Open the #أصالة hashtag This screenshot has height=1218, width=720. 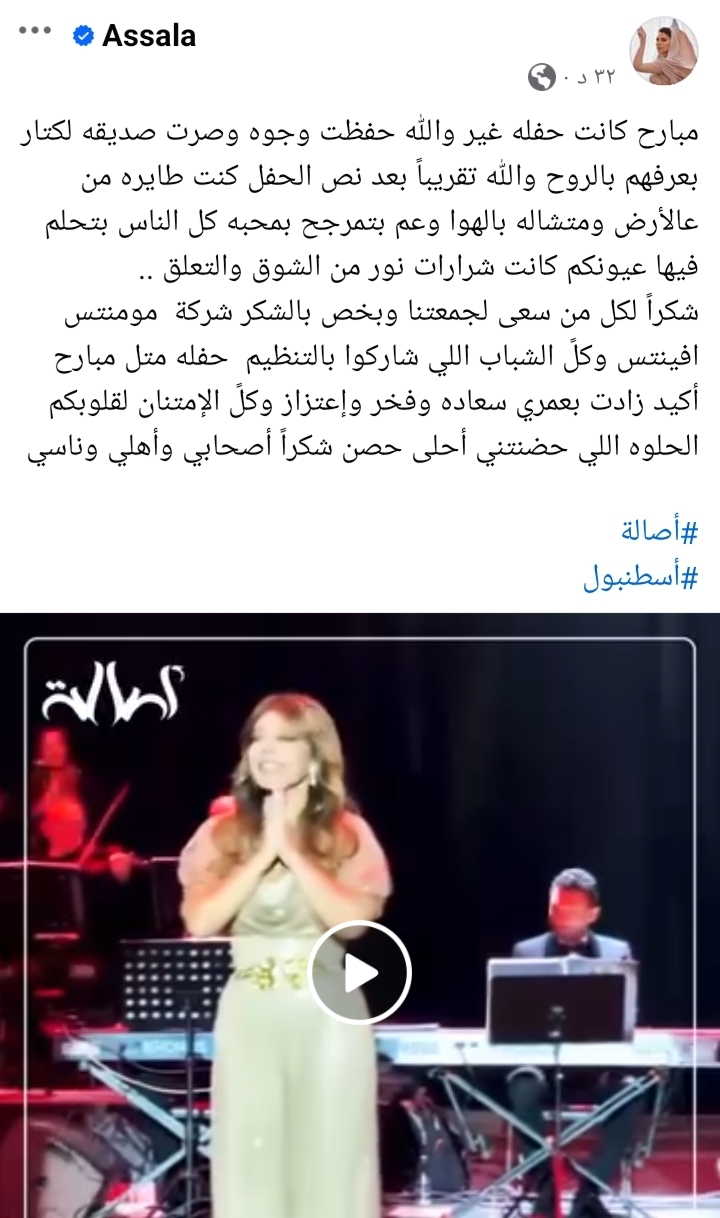[x=649, y=531]
